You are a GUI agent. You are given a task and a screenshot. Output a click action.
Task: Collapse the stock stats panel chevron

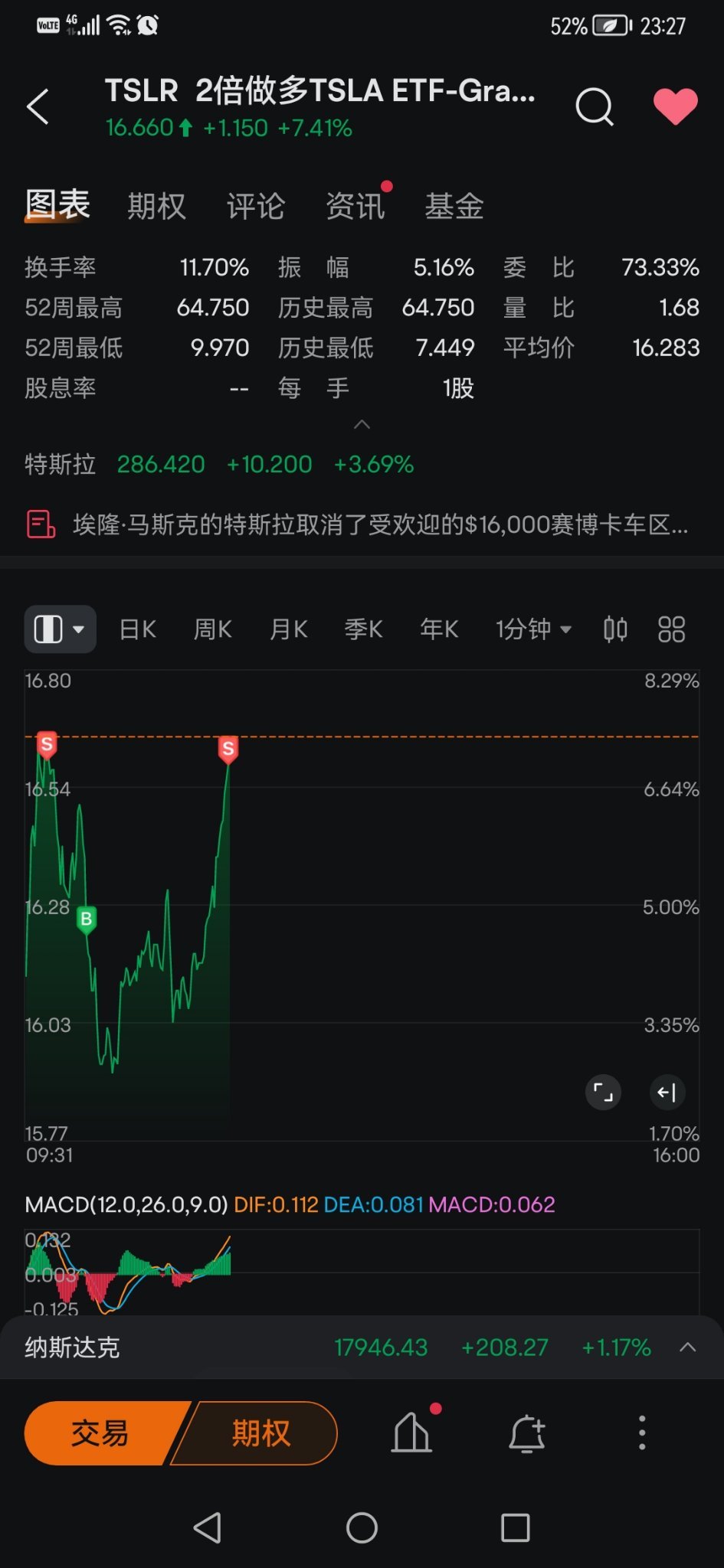point(362,424)
